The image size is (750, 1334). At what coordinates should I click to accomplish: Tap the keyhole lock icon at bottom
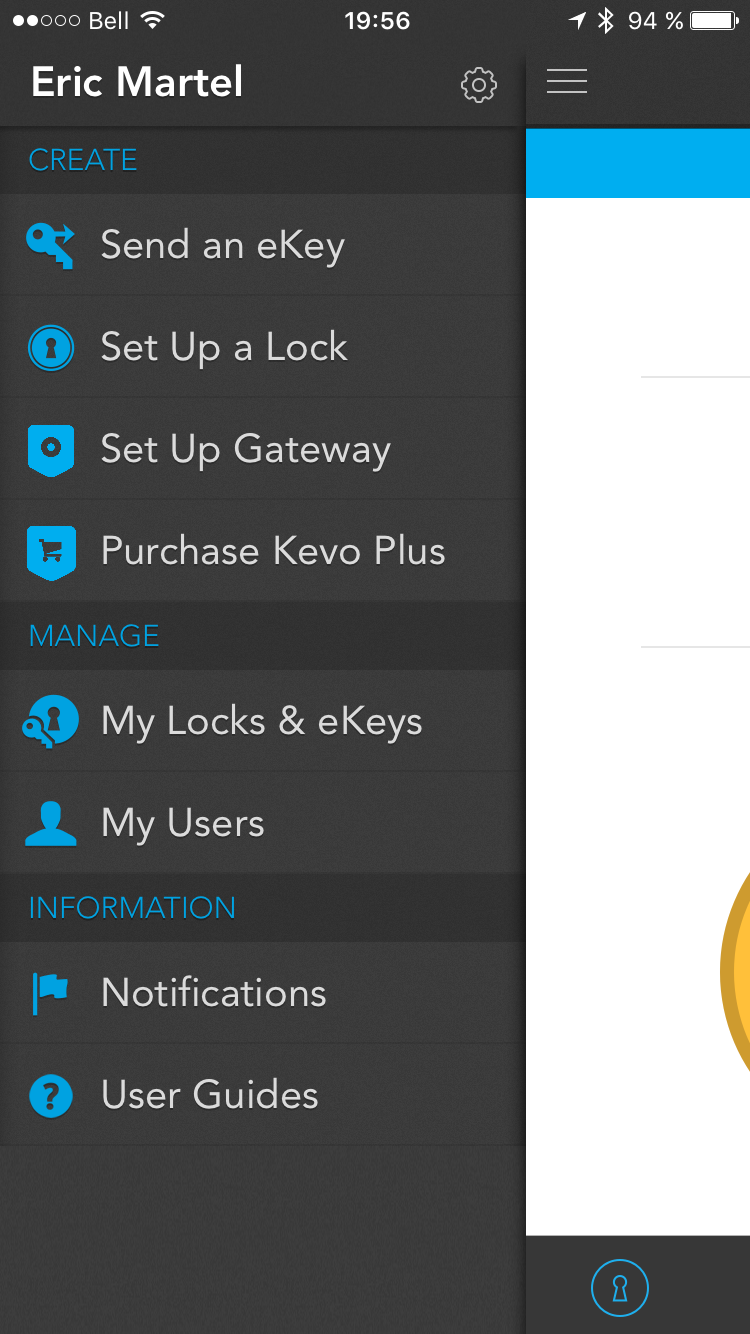click(x=619, y=1288)
